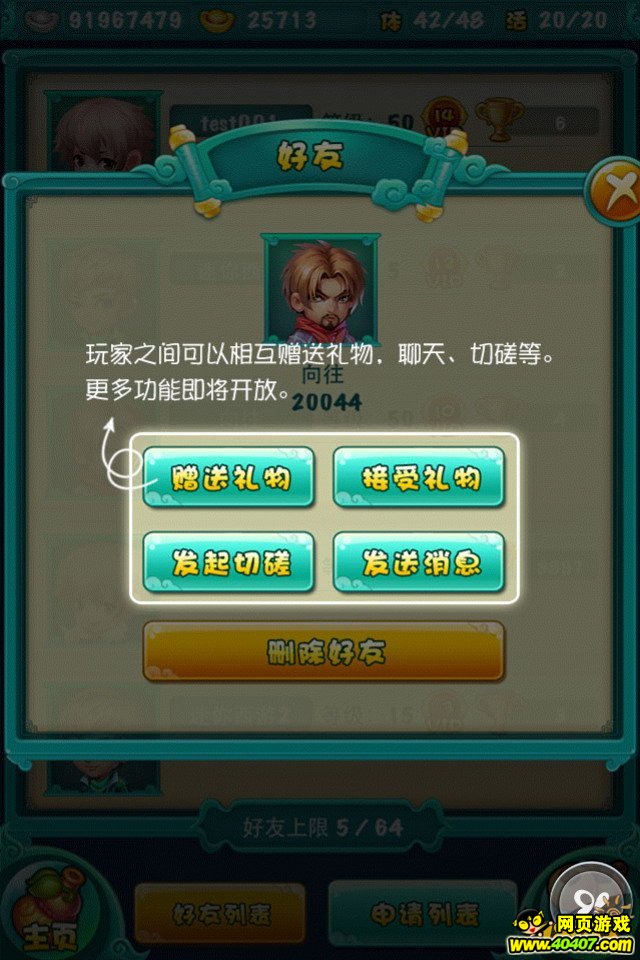Start a sparring match via 发起切磋

[x=229, y=561]
